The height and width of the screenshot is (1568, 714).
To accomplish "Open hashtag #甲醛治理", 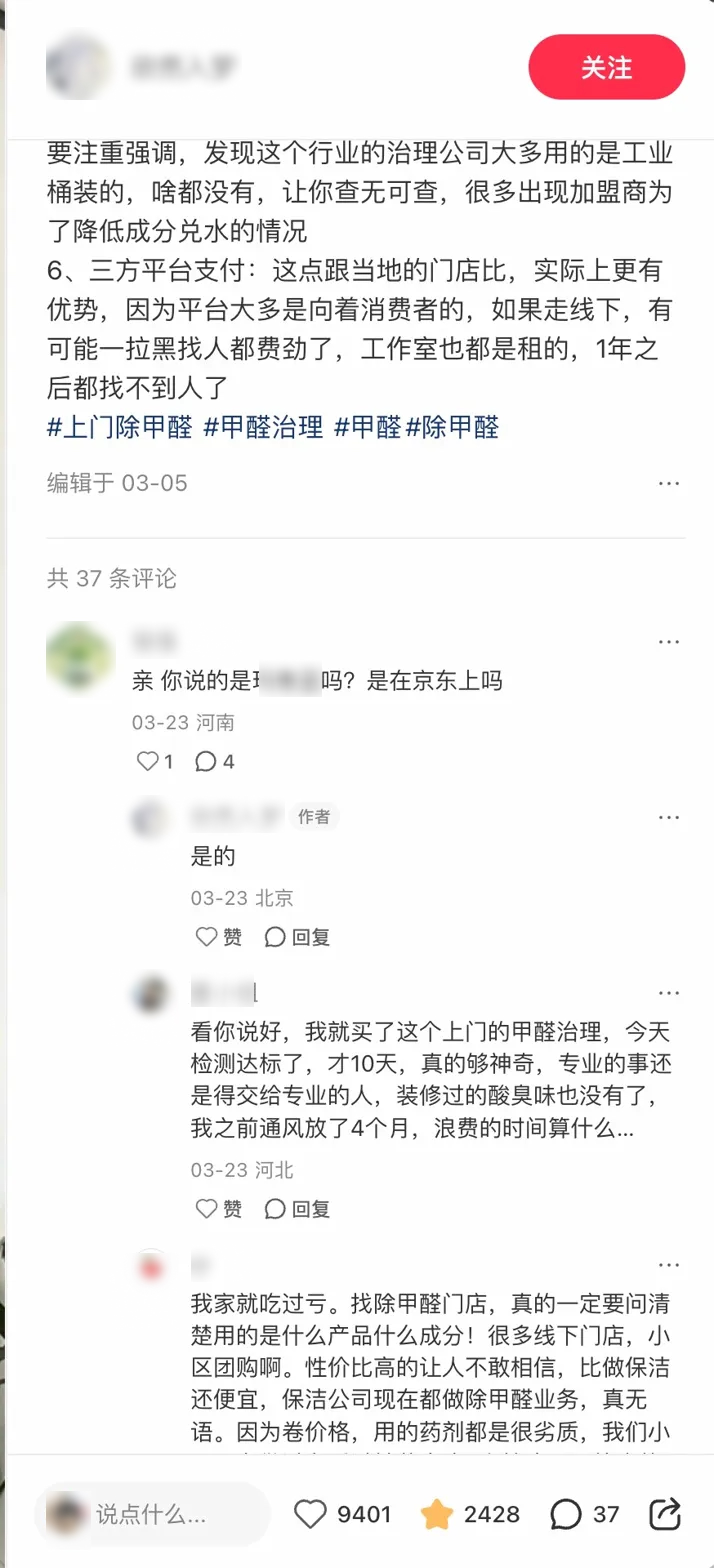I will pos(263,427).
